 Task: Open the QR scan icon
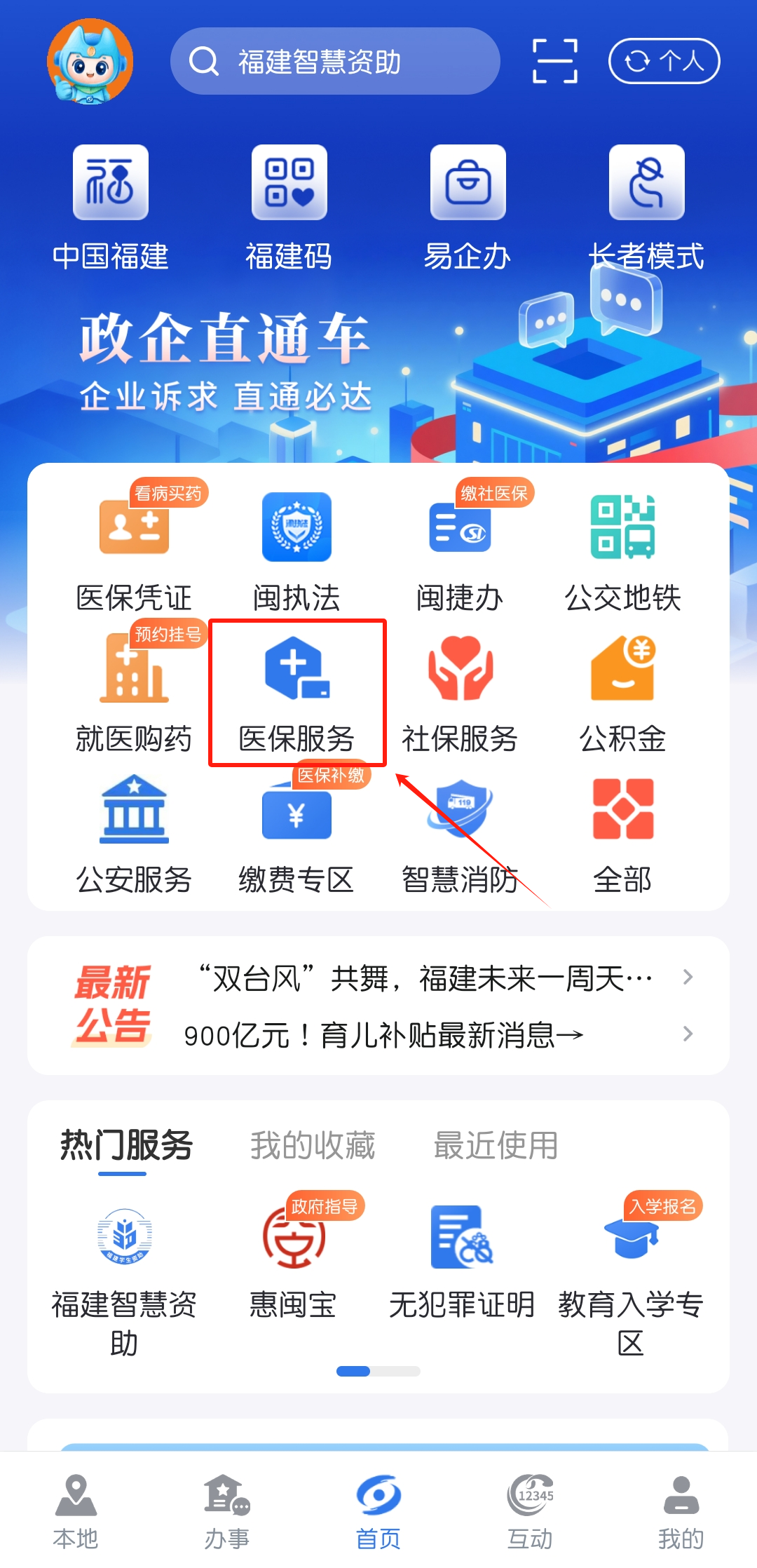tap(555, 62)
